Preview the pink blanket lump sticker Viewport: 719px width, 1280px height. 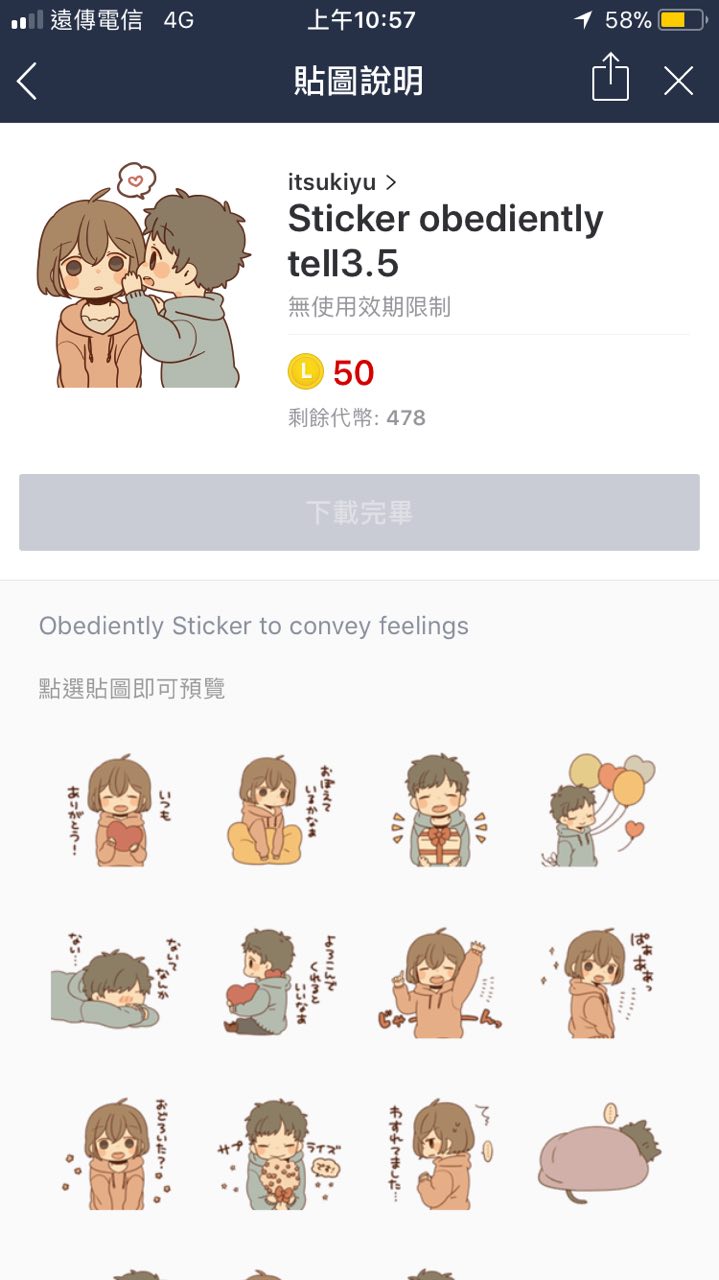coord(598,1155)
